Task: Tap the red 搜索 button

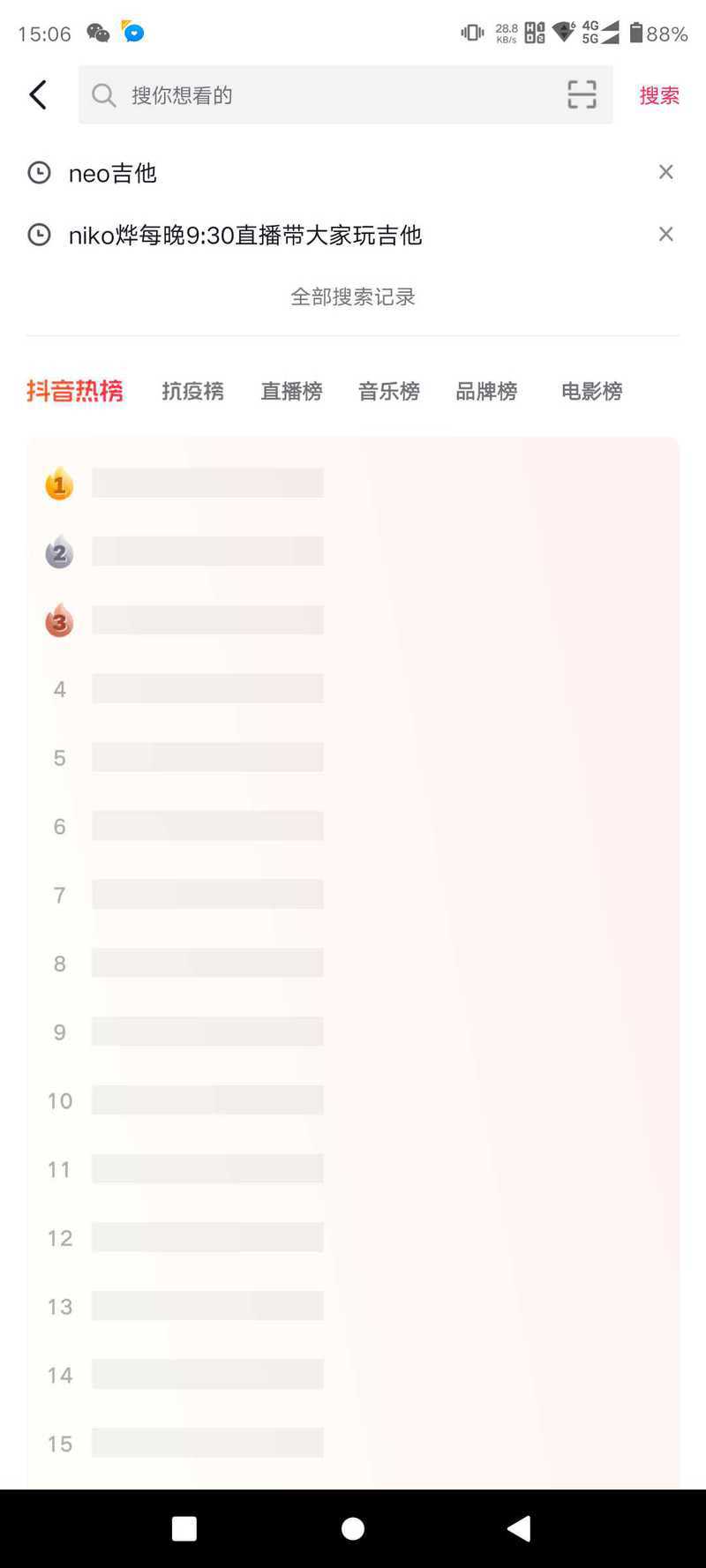Action: (659, 94)
